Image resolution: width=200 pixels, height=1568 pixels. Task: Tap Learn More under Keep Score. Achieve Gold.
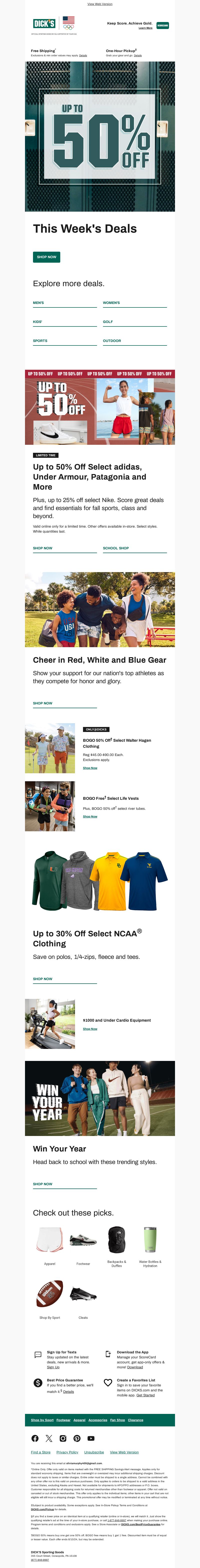[x=145, y=28]
